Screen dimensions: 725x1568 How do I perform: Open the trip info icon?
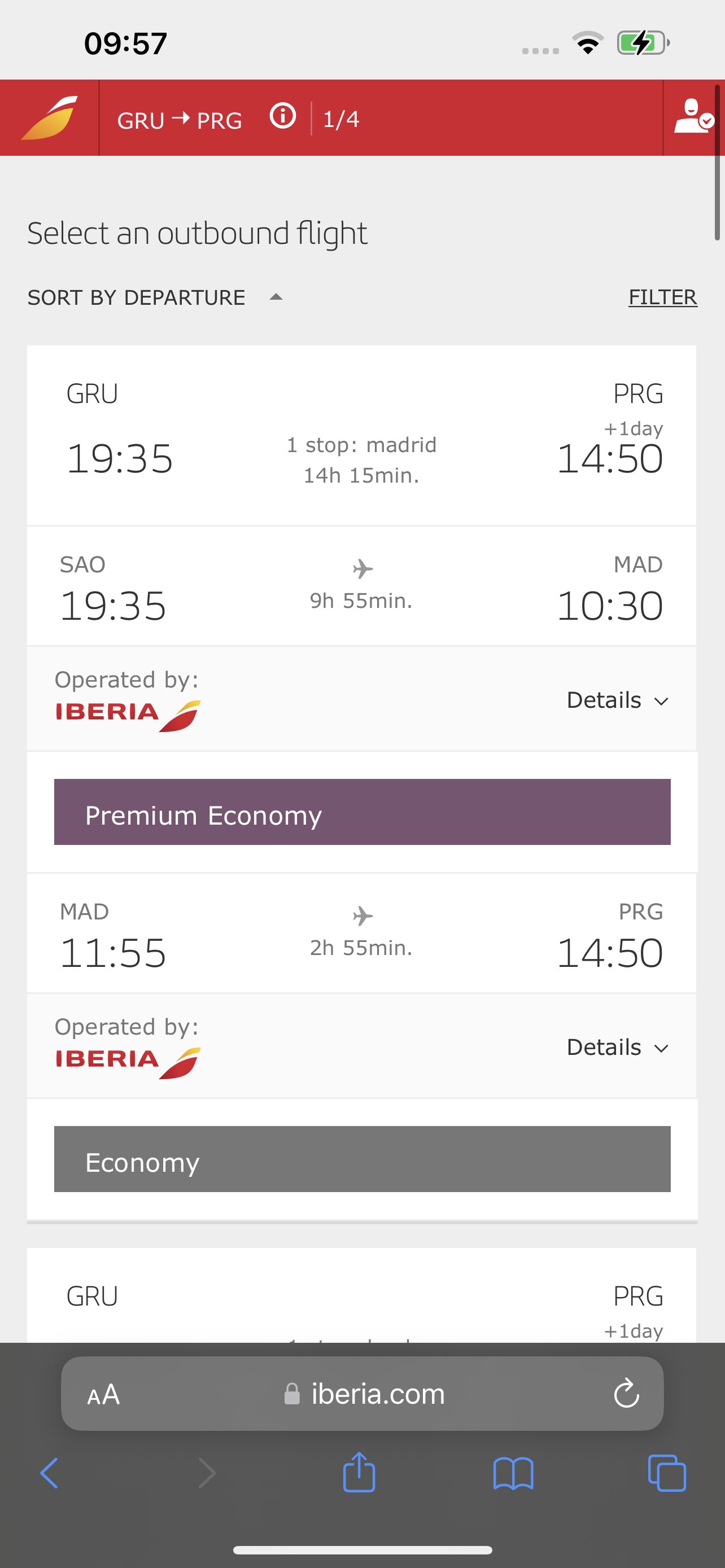(x=282, y=116)
